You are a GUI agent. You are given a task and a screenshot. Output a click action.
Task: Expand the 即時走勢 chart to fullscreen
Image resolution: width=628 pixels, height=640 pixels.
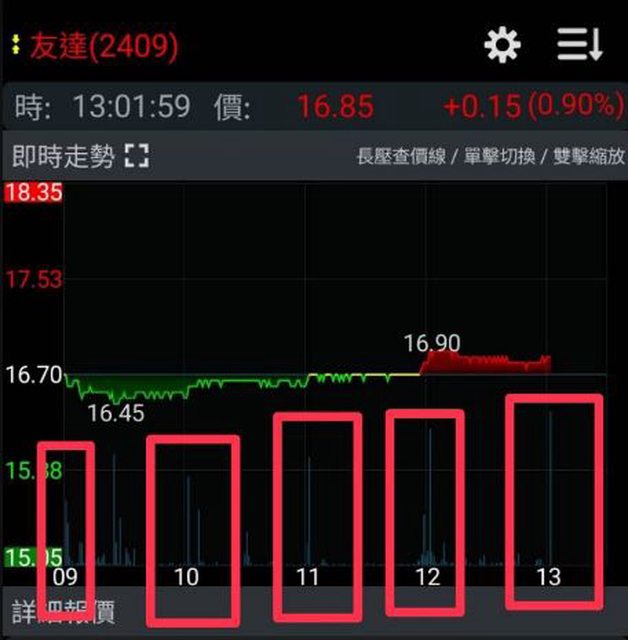pos(137,156)
